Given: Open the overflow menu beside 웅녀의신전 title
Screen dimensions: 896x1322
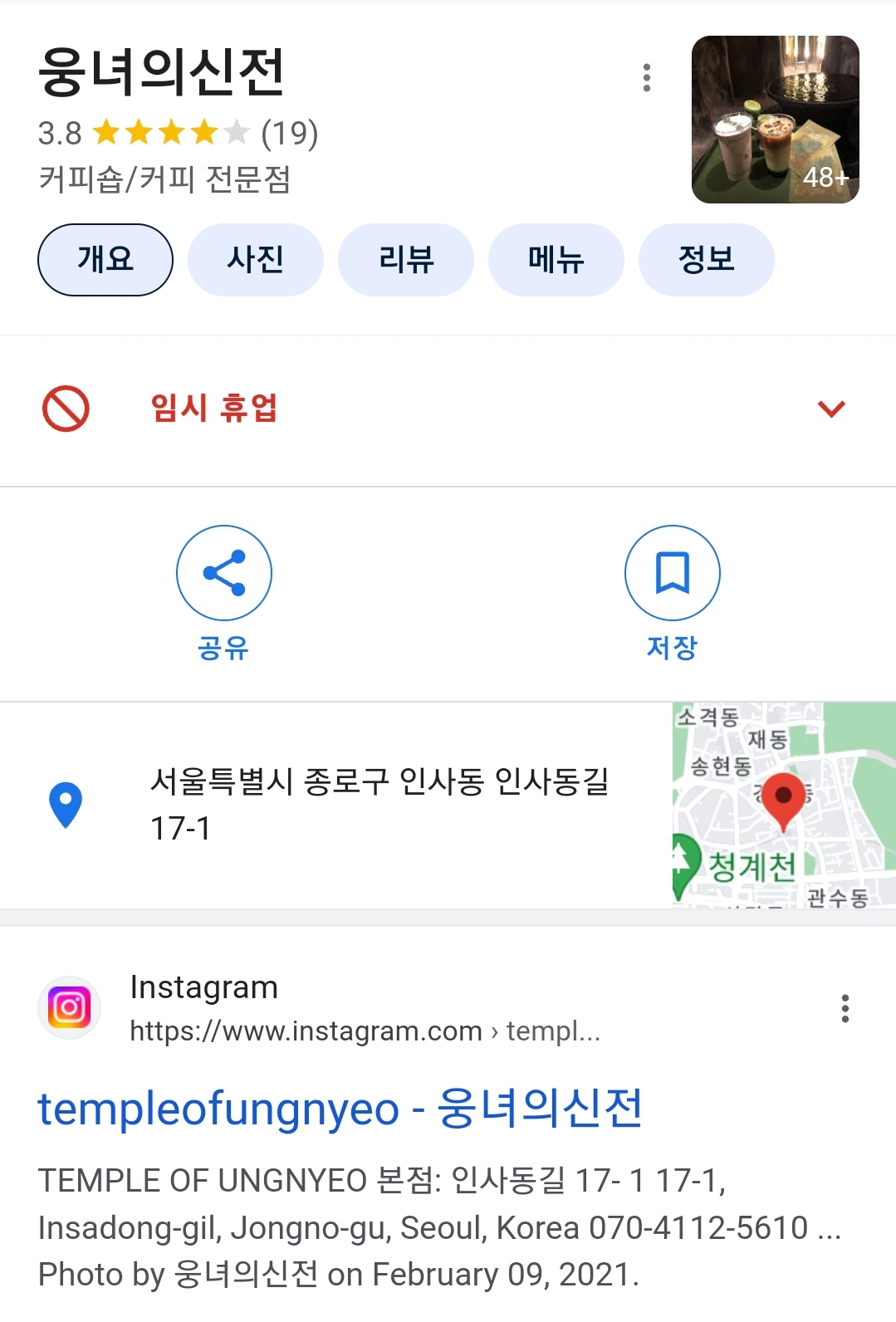Looking at the screenshot, I should click(647, 77).
